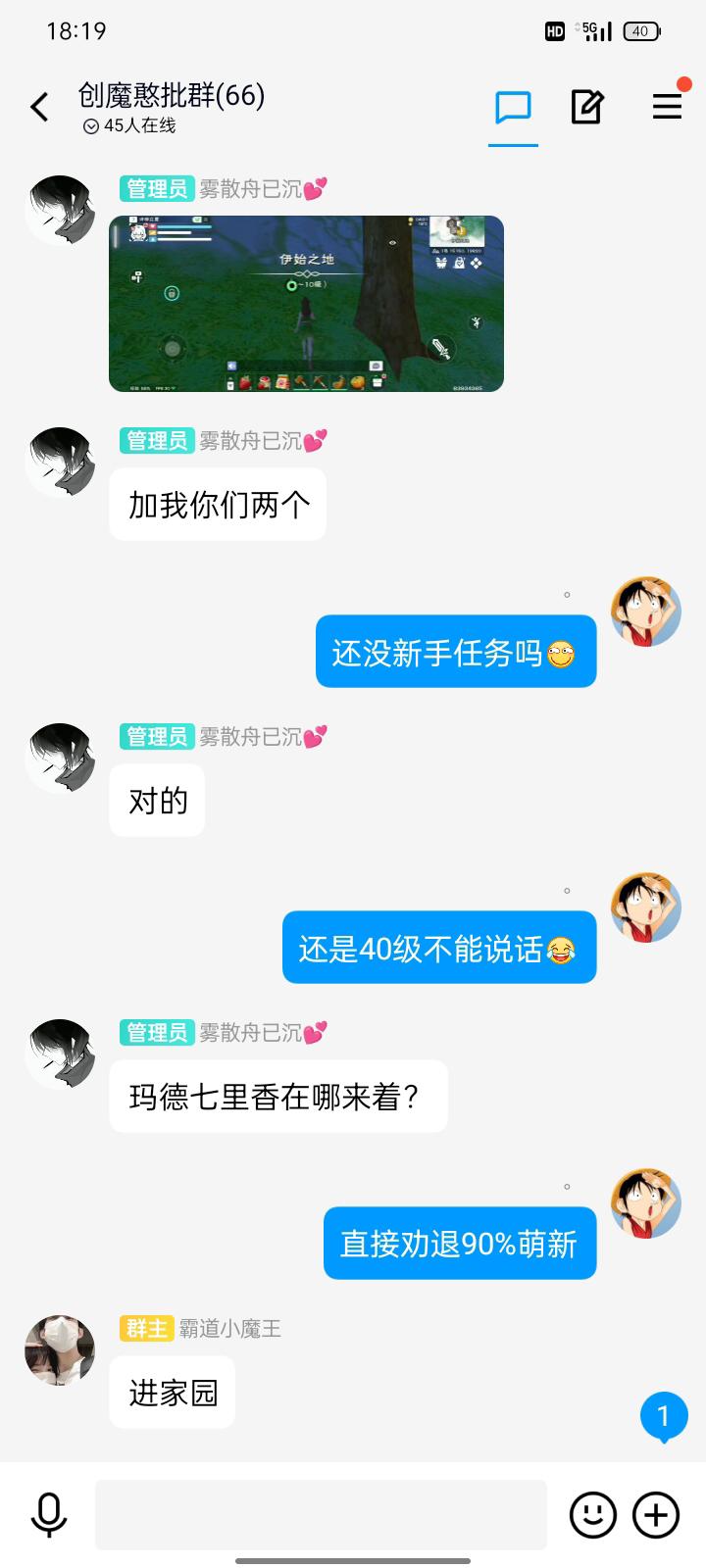Jump to the 1 new message bubble

(663, 1417)
